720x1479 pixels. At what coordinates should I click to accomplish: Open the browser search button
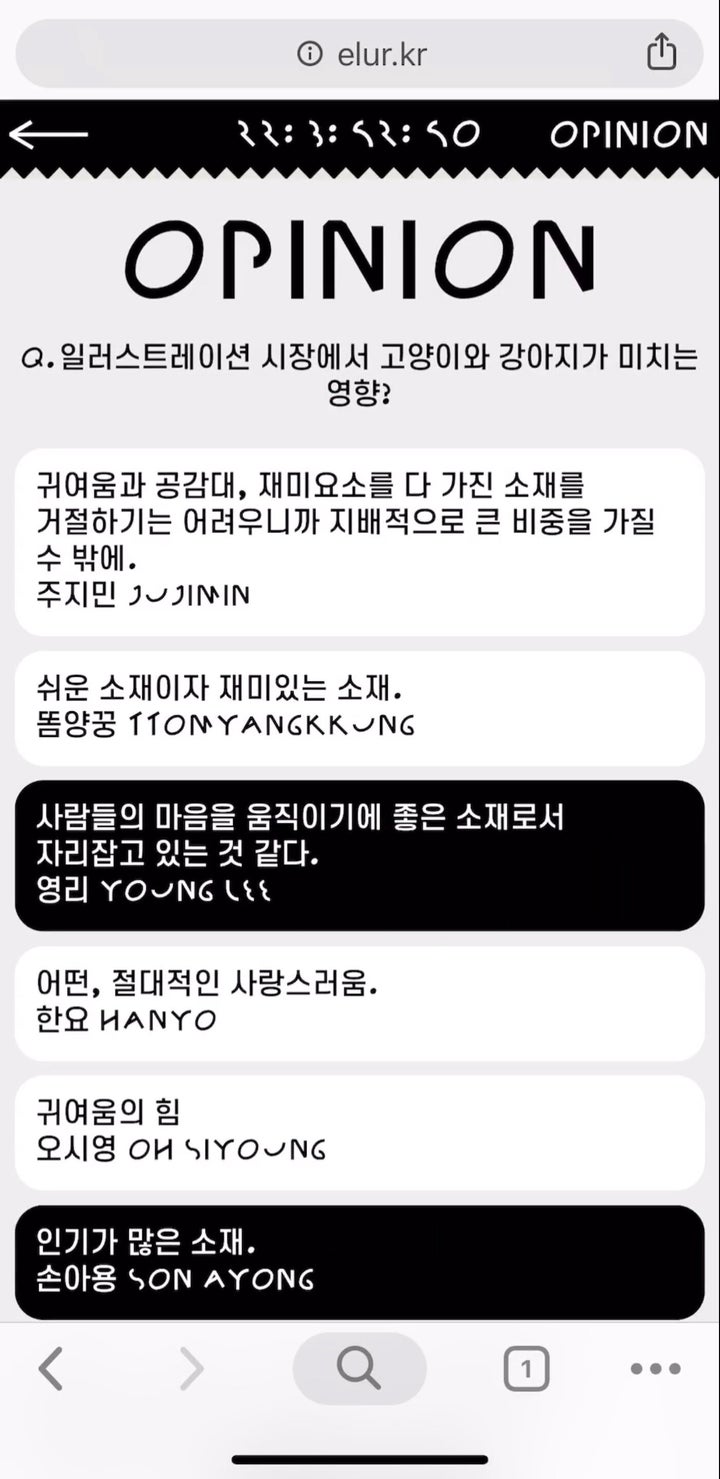359,1368
